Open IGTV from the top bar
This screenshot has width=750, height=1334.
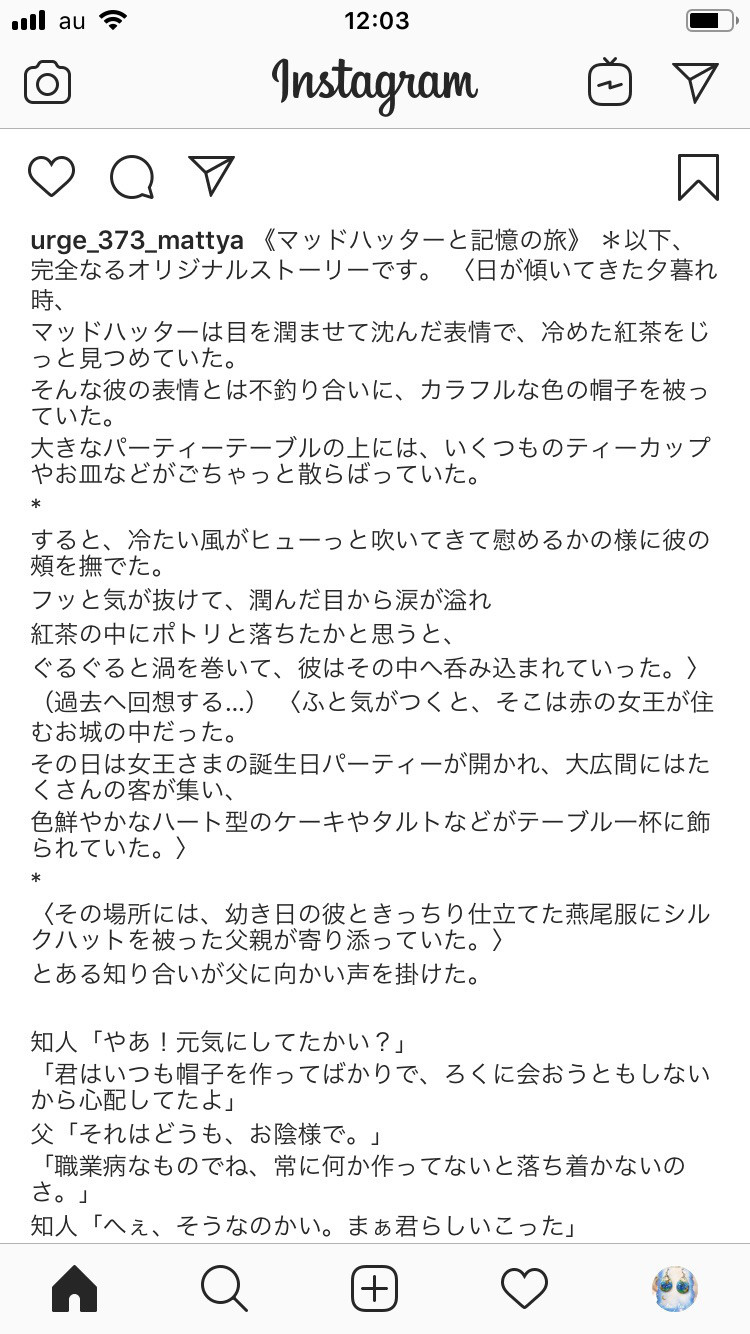point(610,83)
